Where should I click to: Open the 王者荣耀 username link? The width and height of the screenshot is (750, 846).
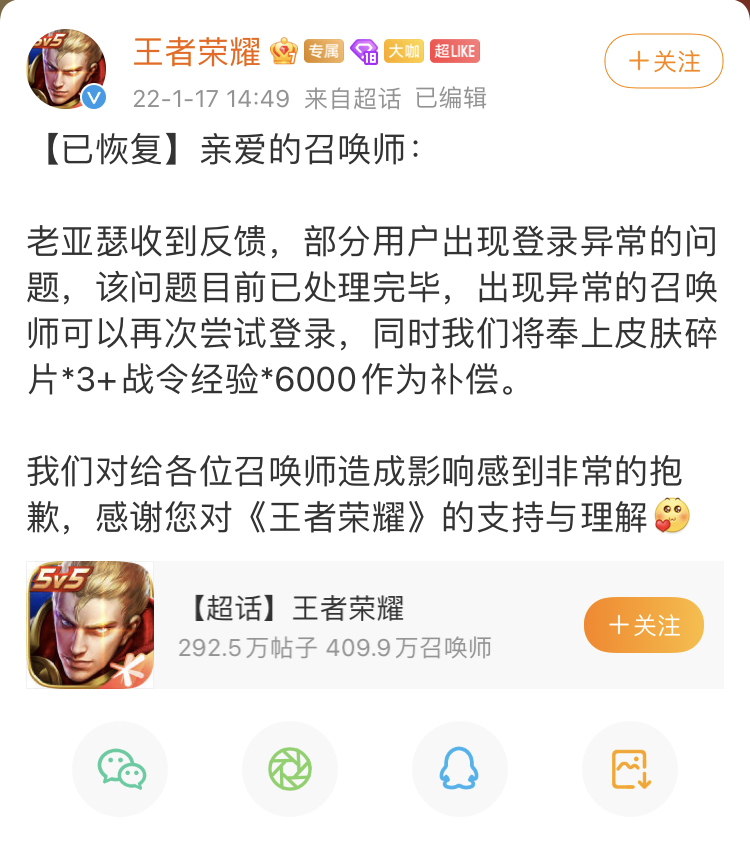[197, 52]
